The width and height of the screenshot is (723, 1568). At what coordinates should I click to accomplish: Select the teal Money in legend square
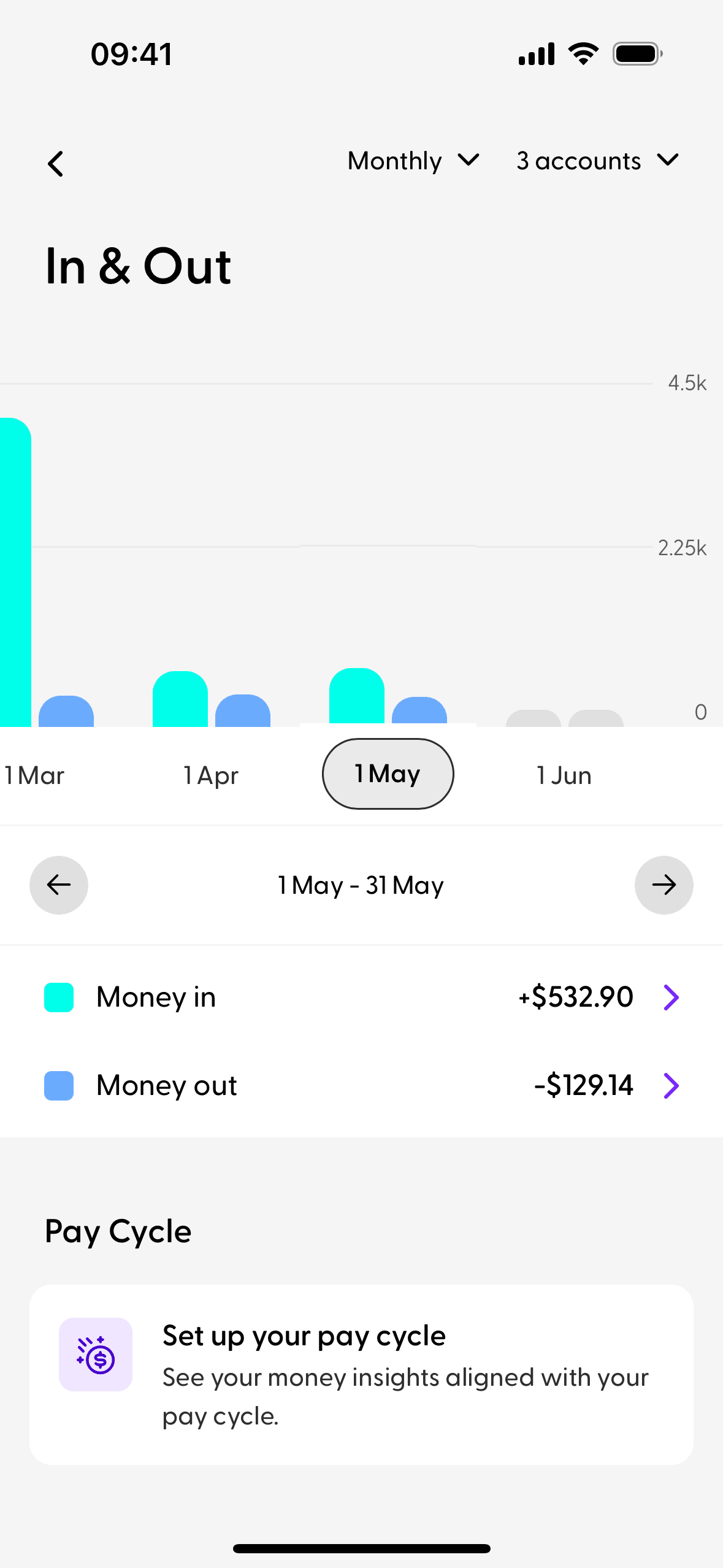pyautogui.click(x=58, y=997)
